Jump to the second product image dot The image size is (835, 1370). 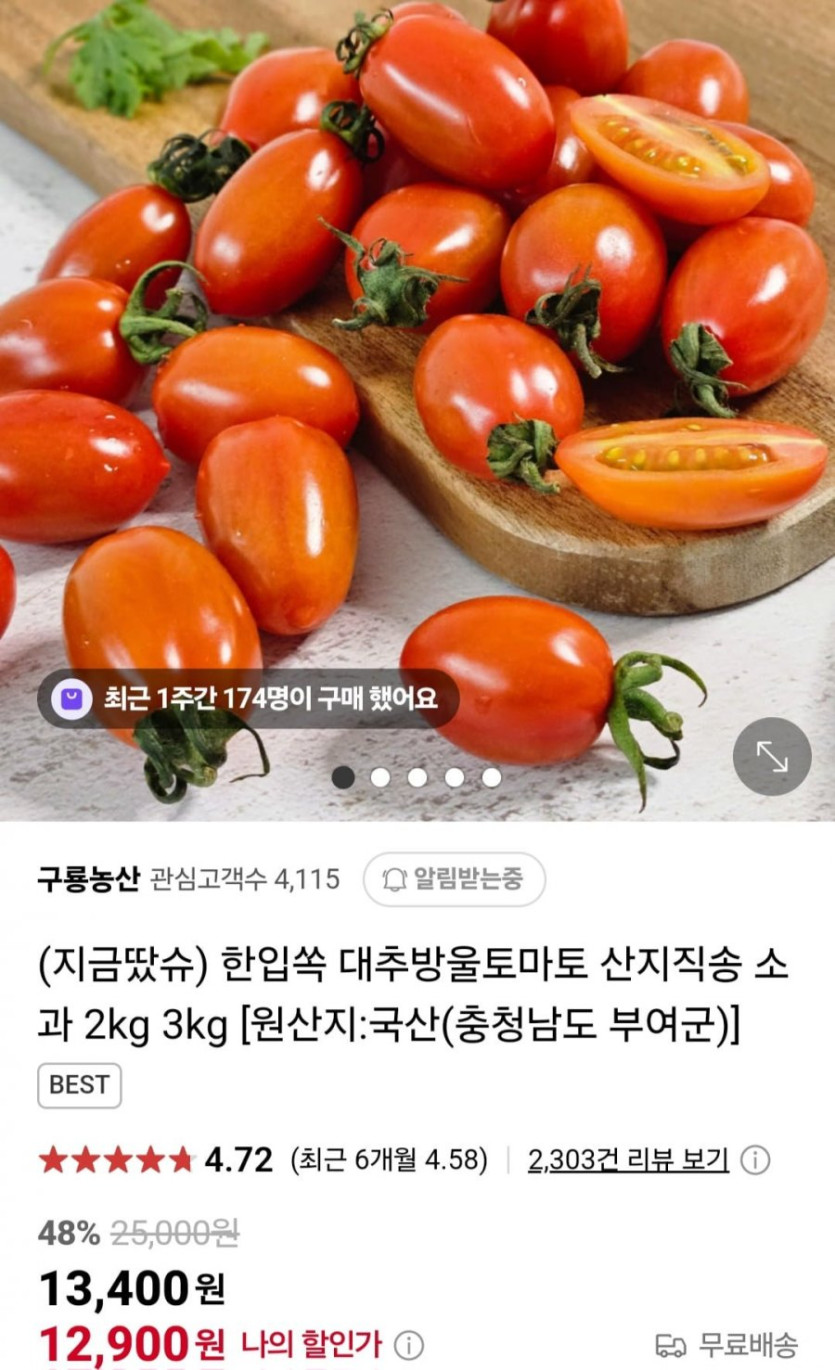pos(380,777)
